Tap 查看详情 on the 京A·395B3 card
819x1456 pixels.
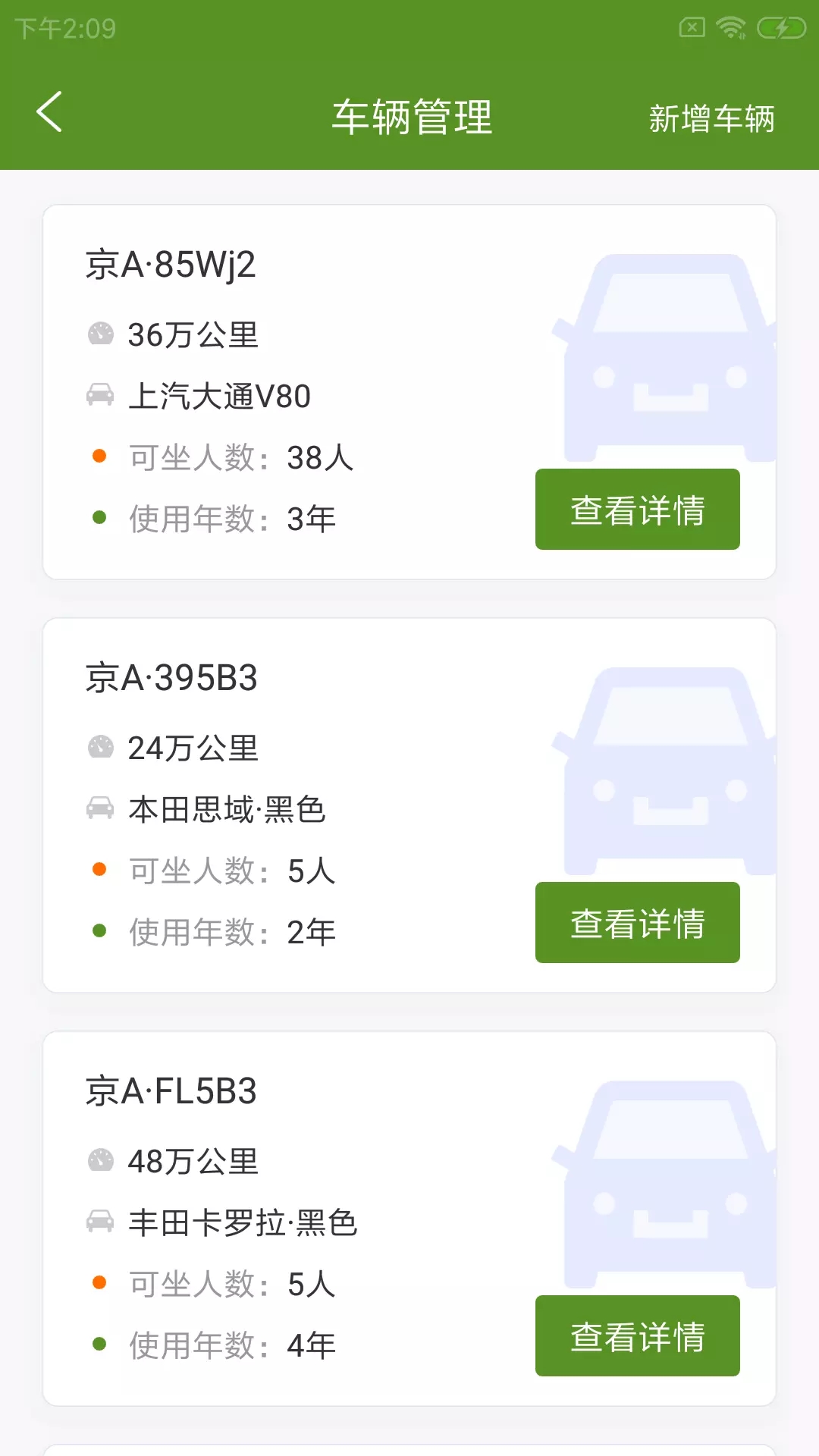pos(637,922)
